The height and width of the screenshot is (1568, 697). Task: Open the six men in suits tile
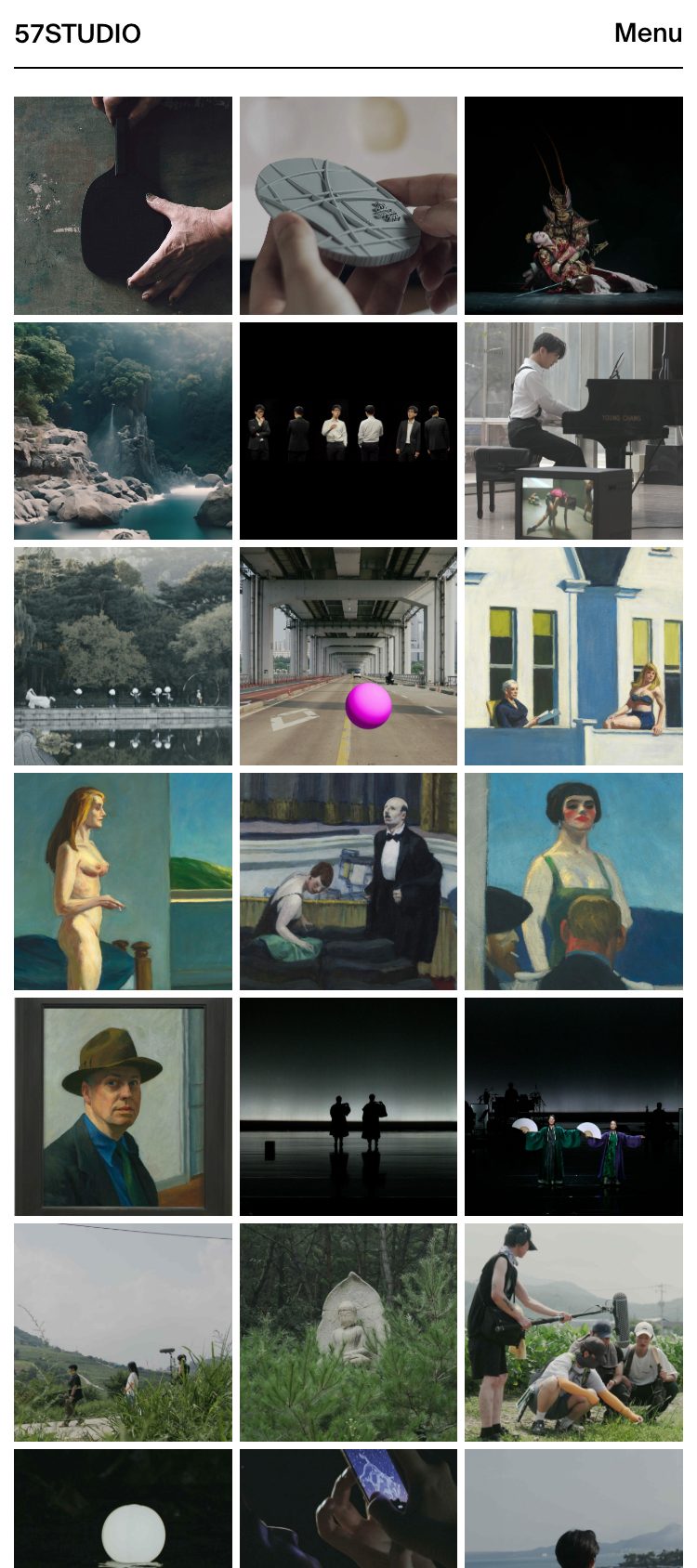[x=348, y=431]
